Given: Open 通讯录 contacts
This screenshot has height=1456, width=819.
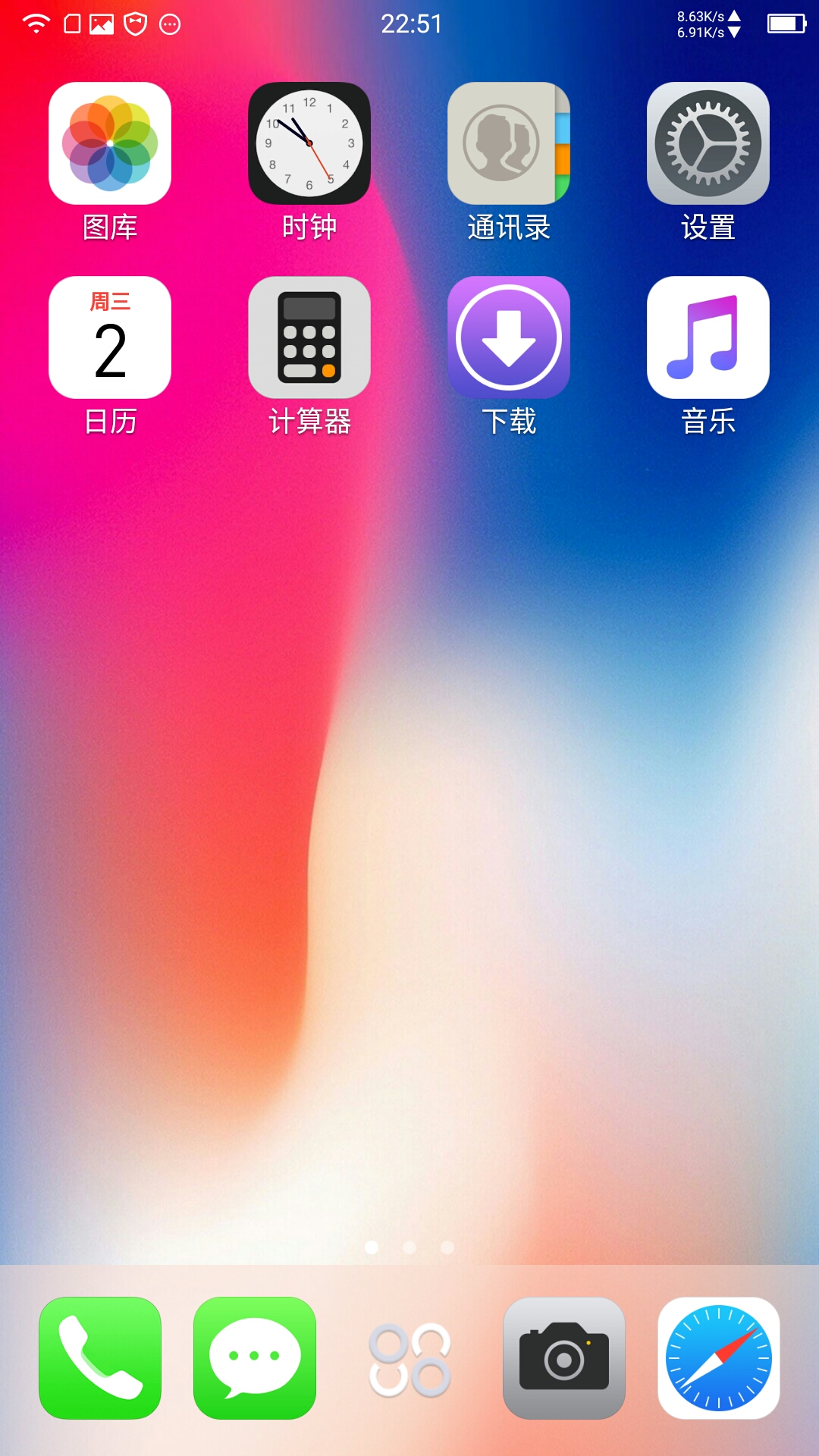Looking at the screenshot, I should 508,143.
